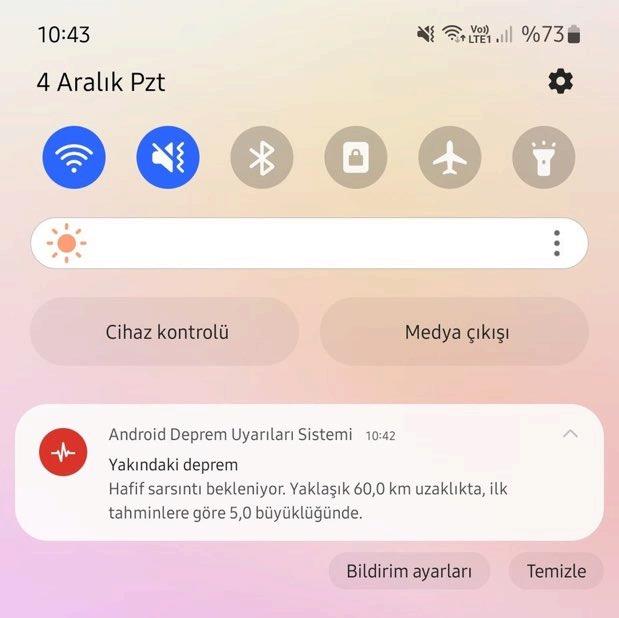Turn off the Wi-Fi quick toggle

click(x=74, y=158)
